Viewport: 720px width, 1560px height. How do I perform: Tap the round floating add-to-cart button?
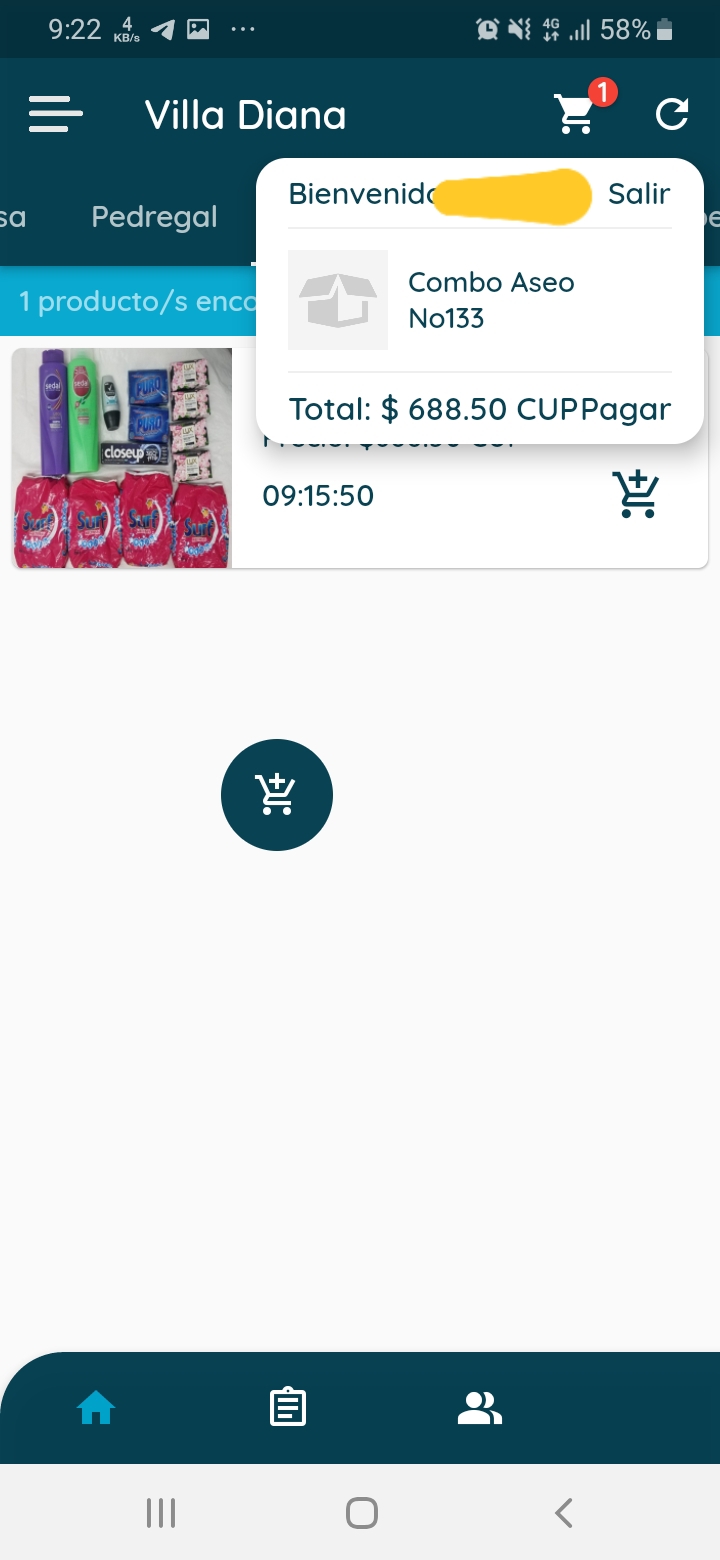point(277,795)
